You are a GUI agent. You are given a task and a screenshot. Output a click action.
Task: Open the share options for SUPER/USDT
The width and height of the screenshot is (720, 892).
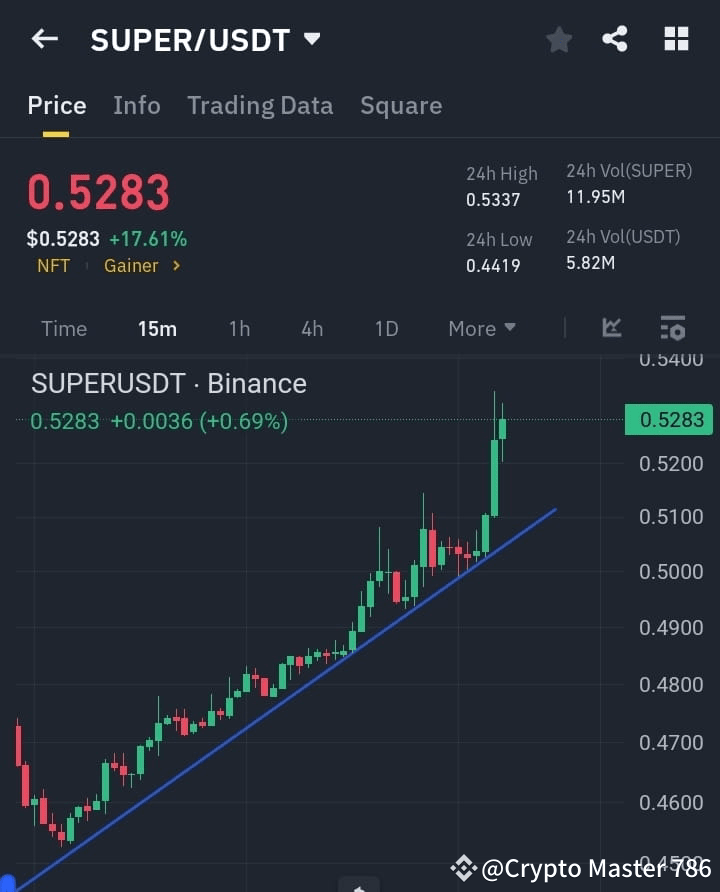point(615,39)
